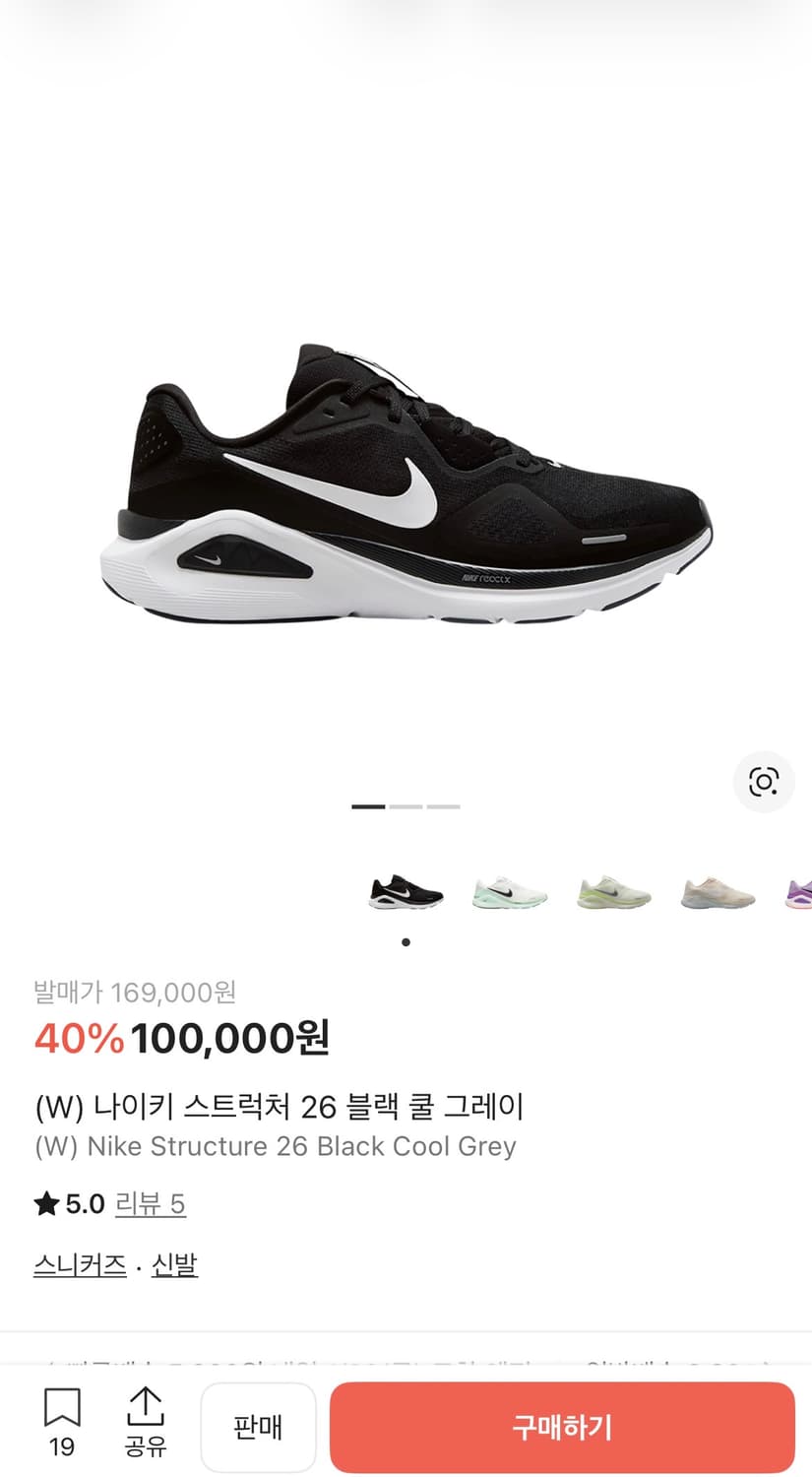Click the 판매 sell button
812x1477 pixels.
pyautogui.click(x=258, y=1428)
